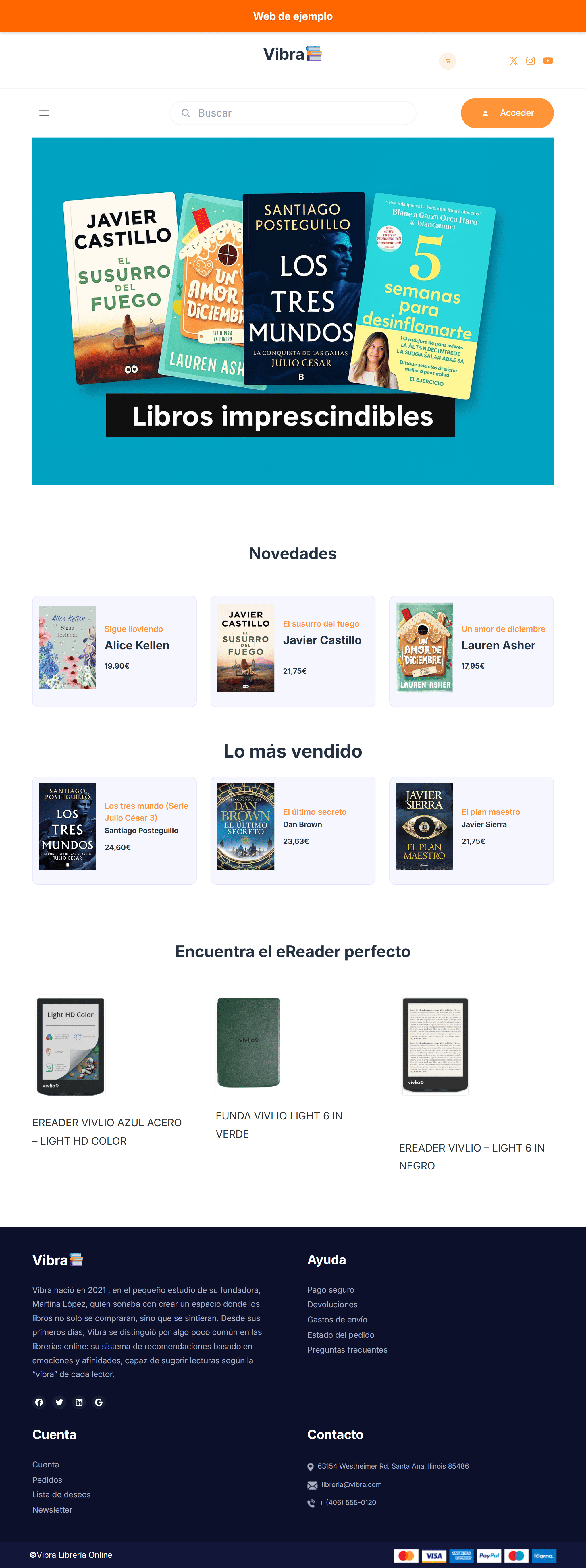Open YouTube channel from header
The image size is (586, 1568).
(548, 61)
